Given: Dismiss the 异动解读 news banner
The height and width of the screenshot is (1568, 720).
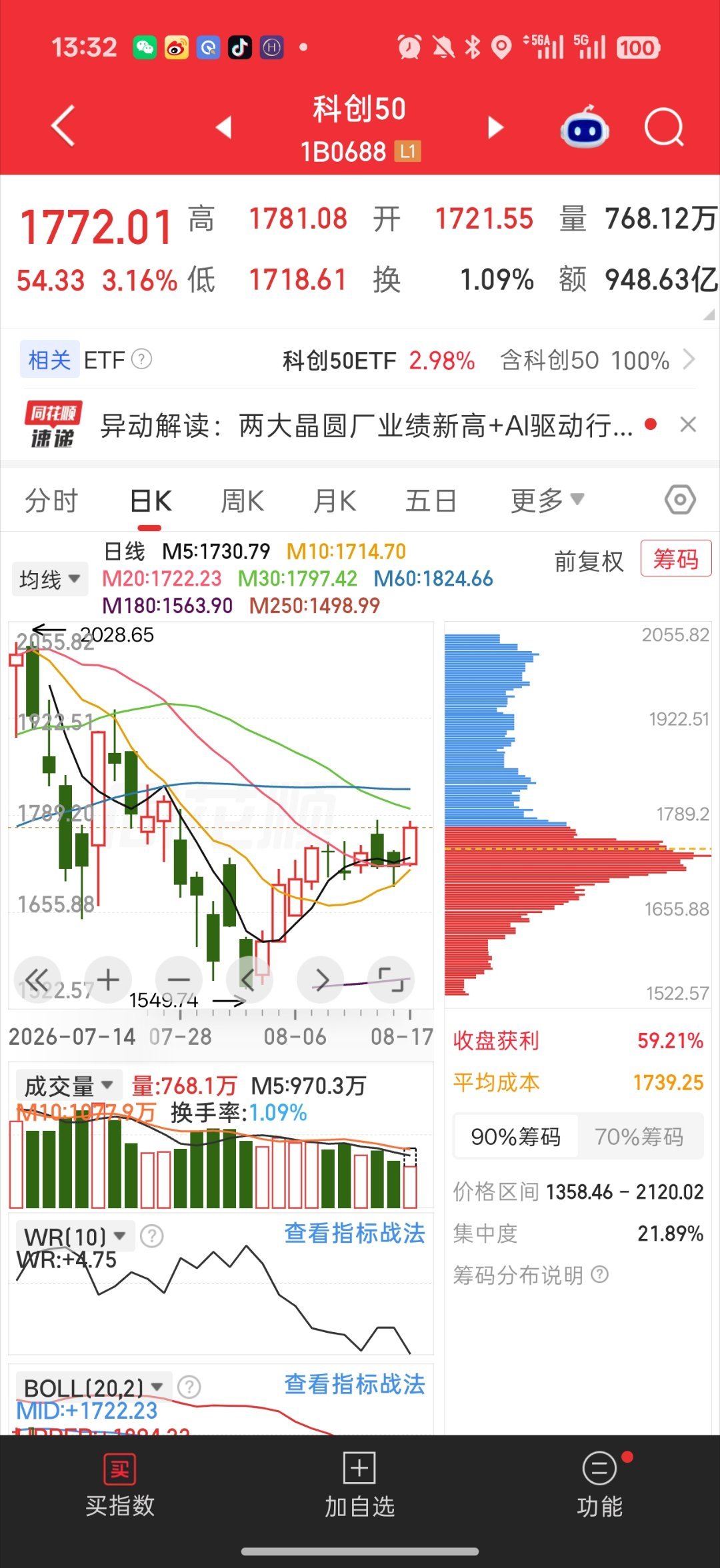Looking at the screenshot, I should (x=688, y=424).
